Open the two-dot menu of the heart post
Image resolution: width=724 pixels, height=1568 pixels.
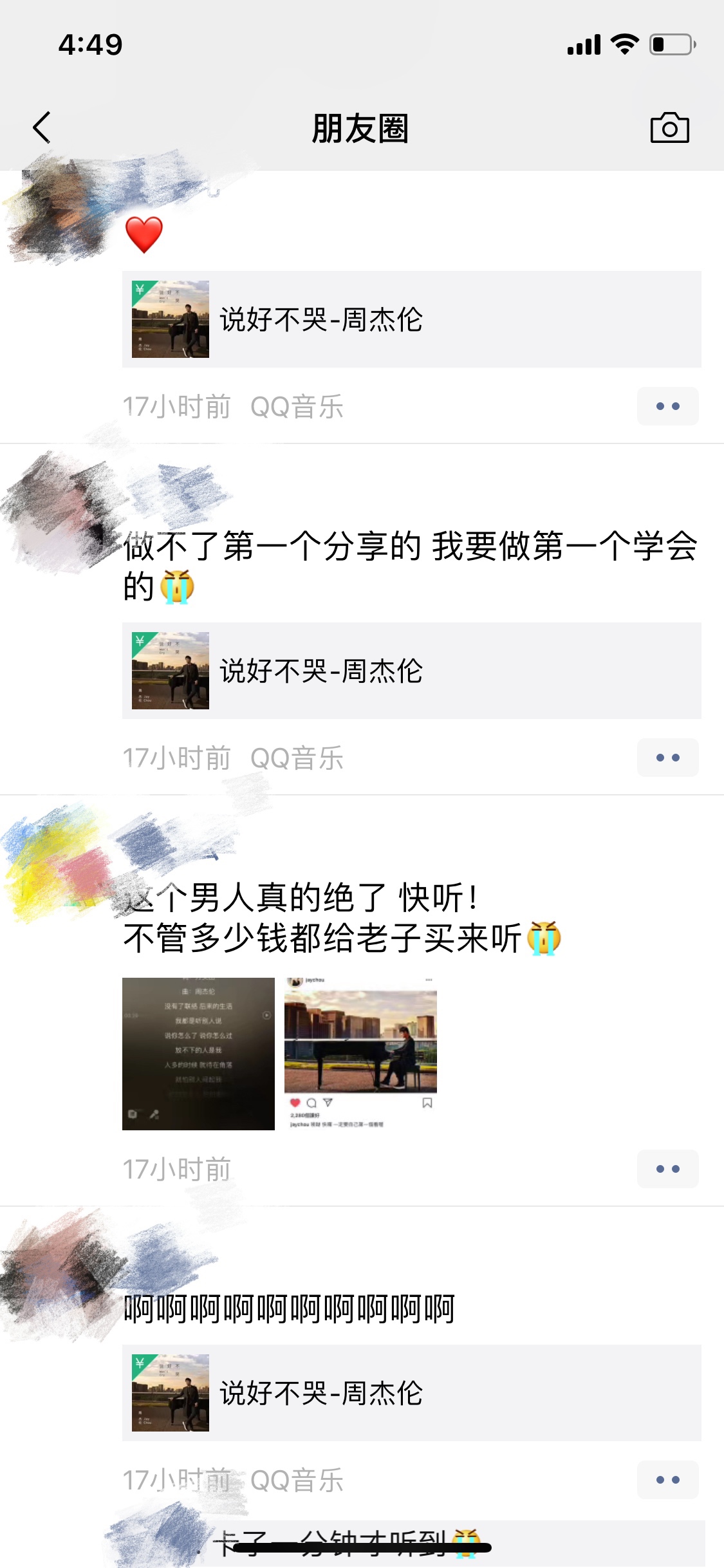point(668,406)
